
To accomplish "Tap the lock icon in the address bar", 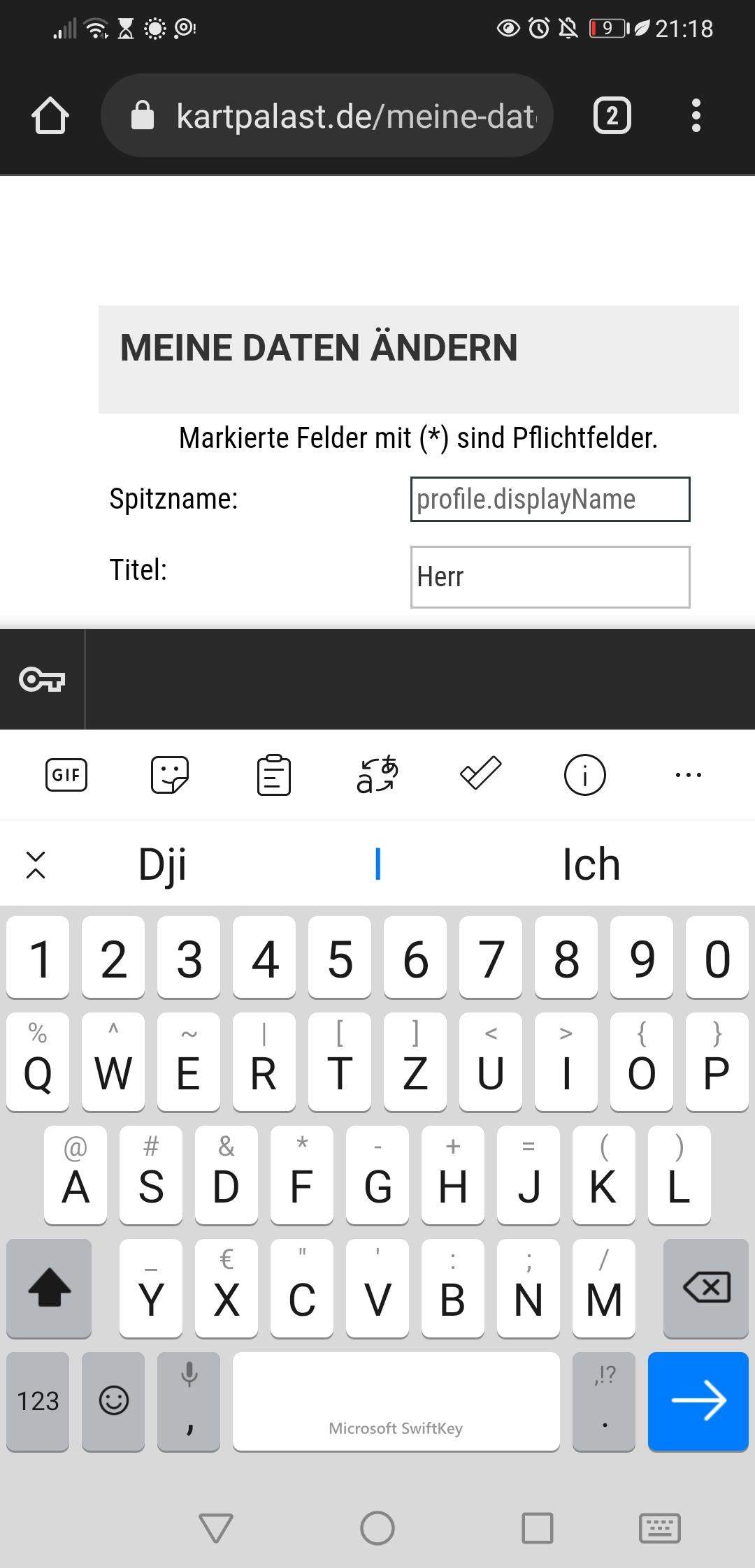I will (x=143, y=115).
